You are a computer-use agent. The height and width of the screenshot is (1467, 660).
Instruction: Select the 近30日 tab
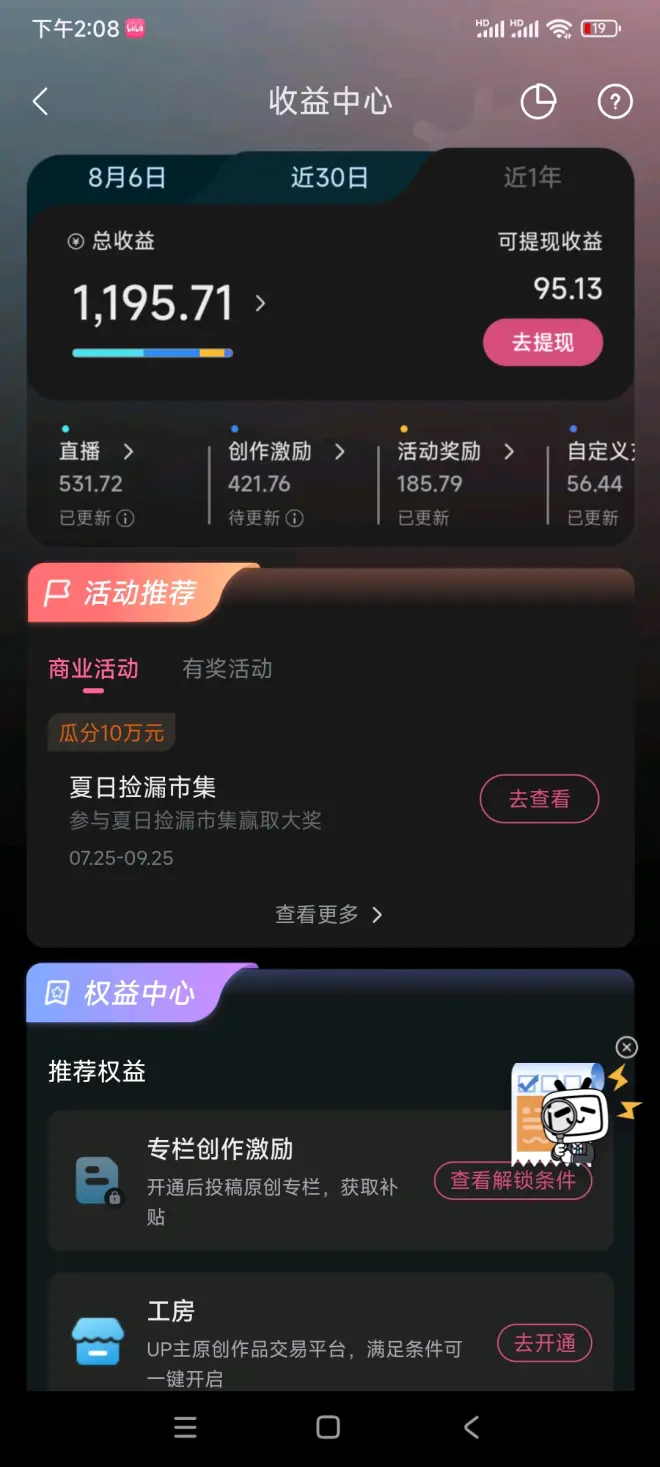[329, 178]
